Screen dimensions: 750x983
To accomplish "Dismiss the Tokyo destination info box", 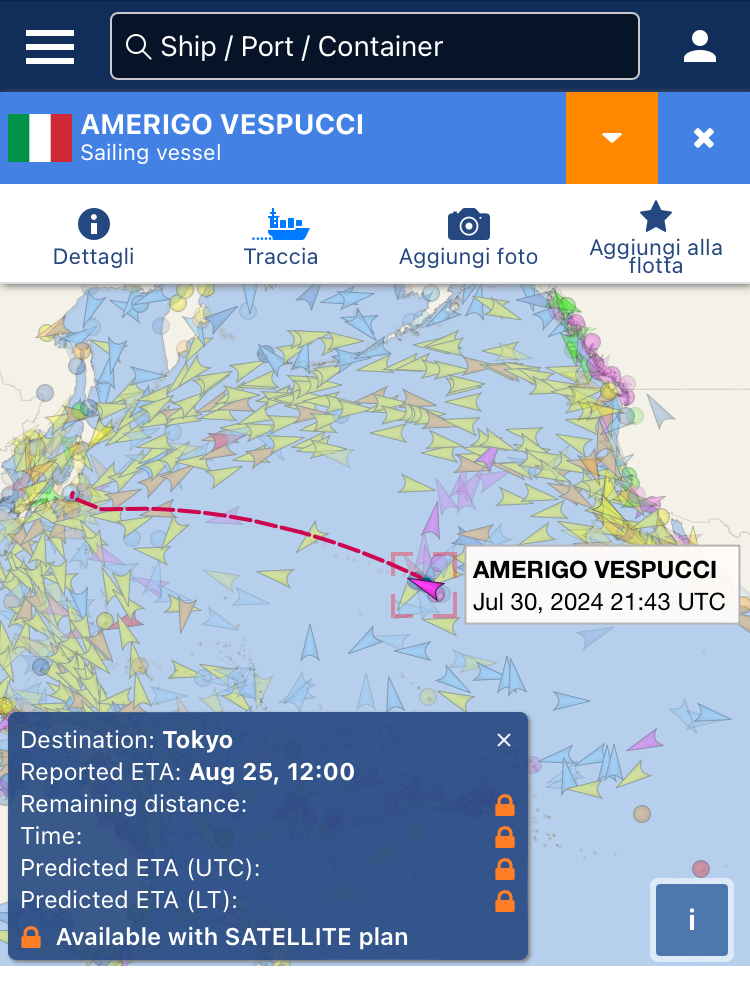I will 504,740.
